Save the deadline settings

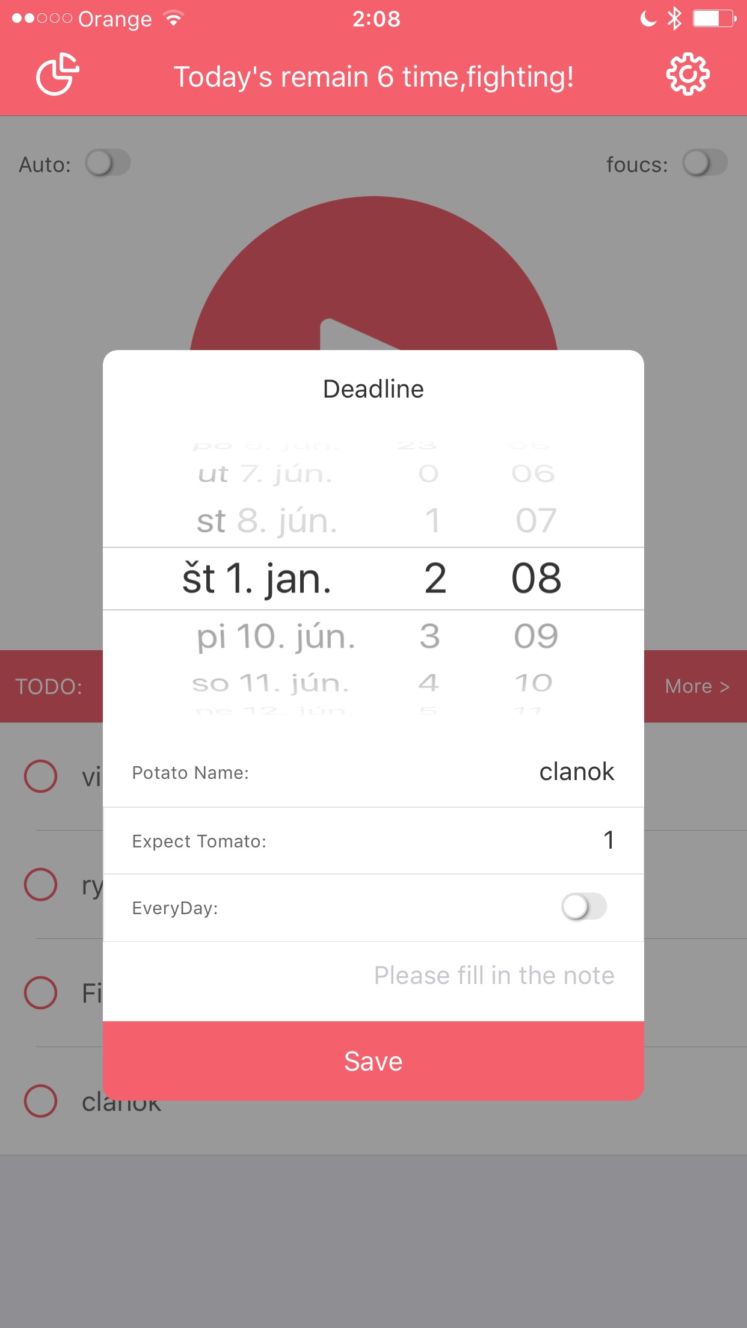(373, 1061)
